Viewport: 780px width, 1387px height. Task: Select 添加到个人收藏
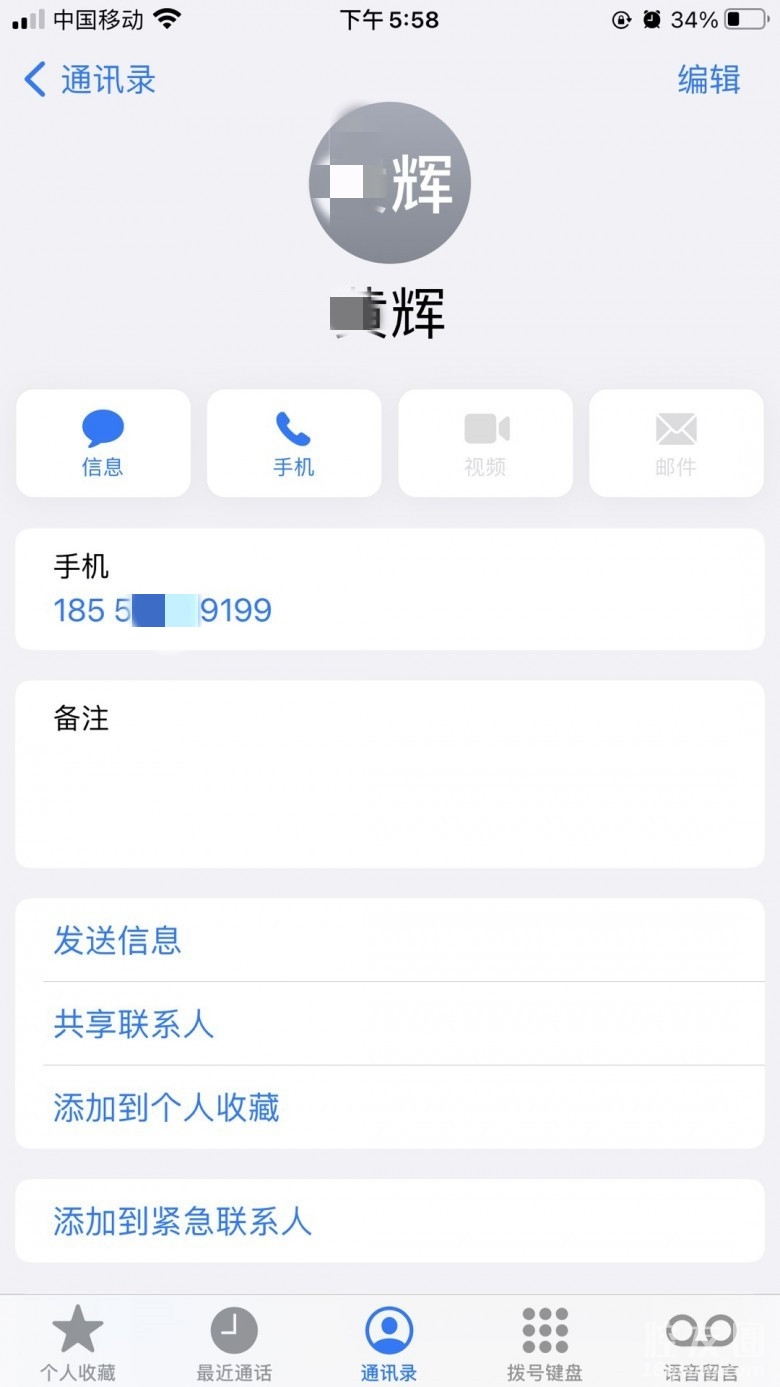pyautogui.click(x=166, y=1107)
